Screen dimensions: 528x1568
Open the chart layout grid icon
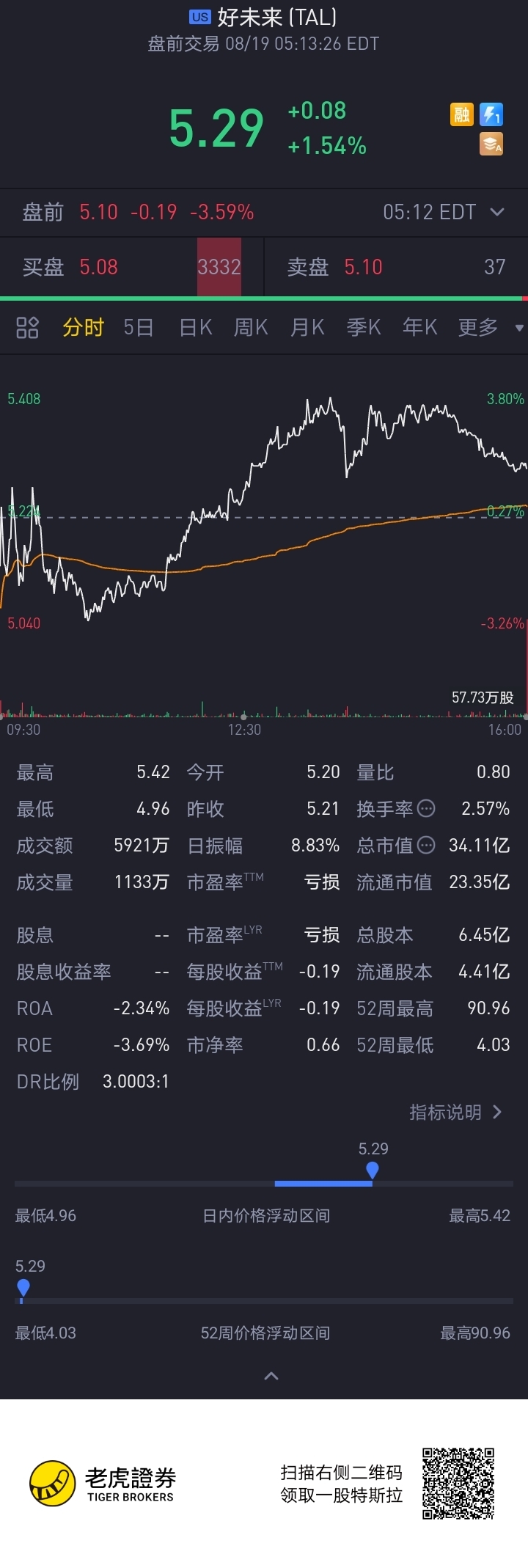(27, 328)
